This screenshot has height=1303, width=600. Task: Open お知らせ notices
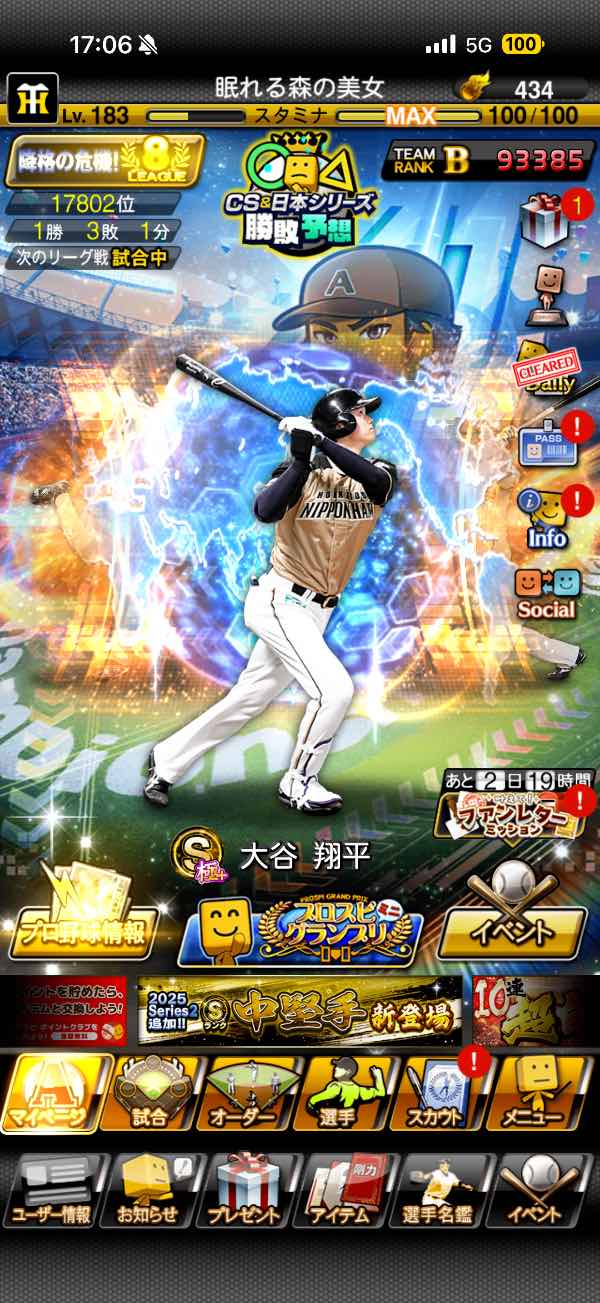click(150, 1190)
